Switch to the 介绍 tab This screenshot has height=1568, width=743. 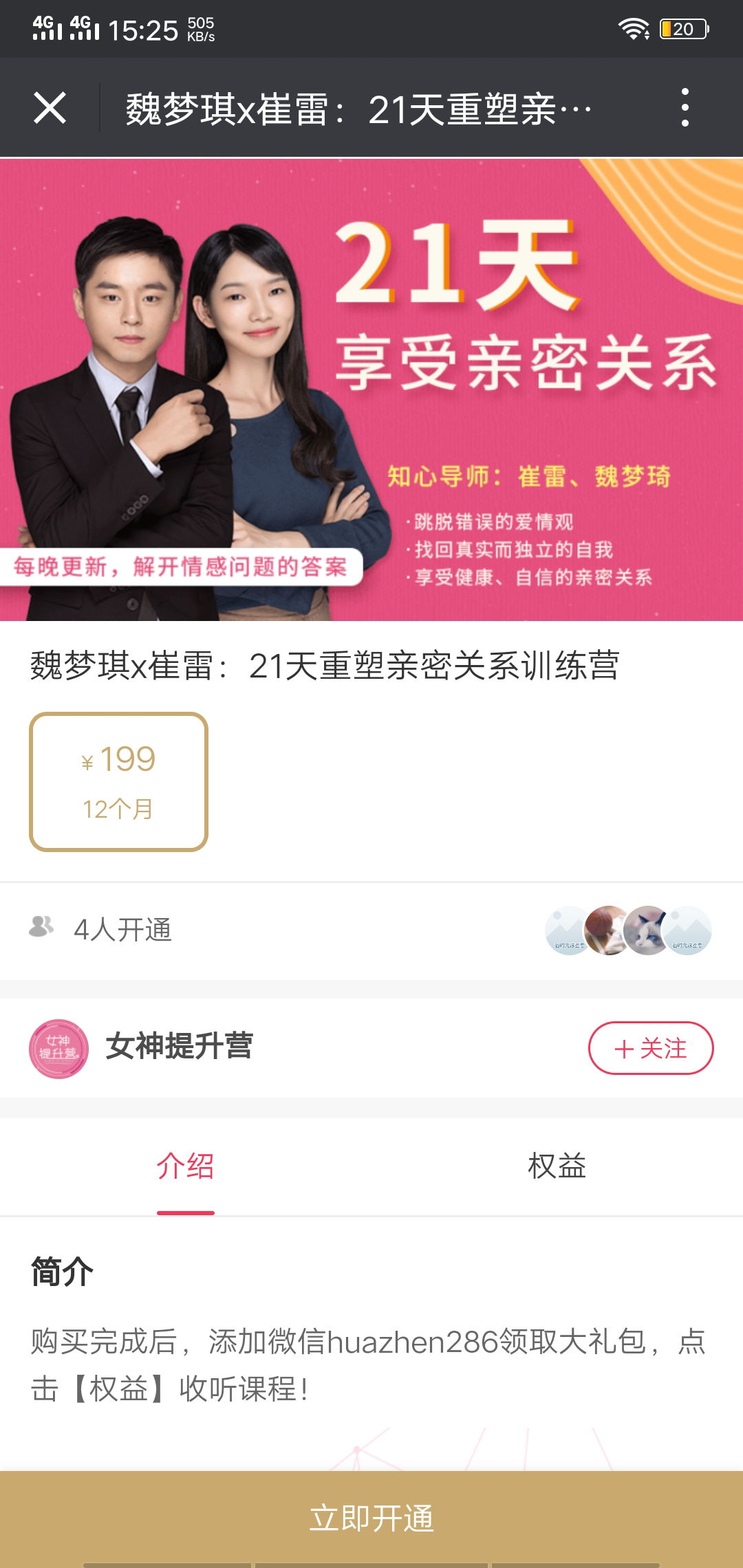click(186, 1166)
